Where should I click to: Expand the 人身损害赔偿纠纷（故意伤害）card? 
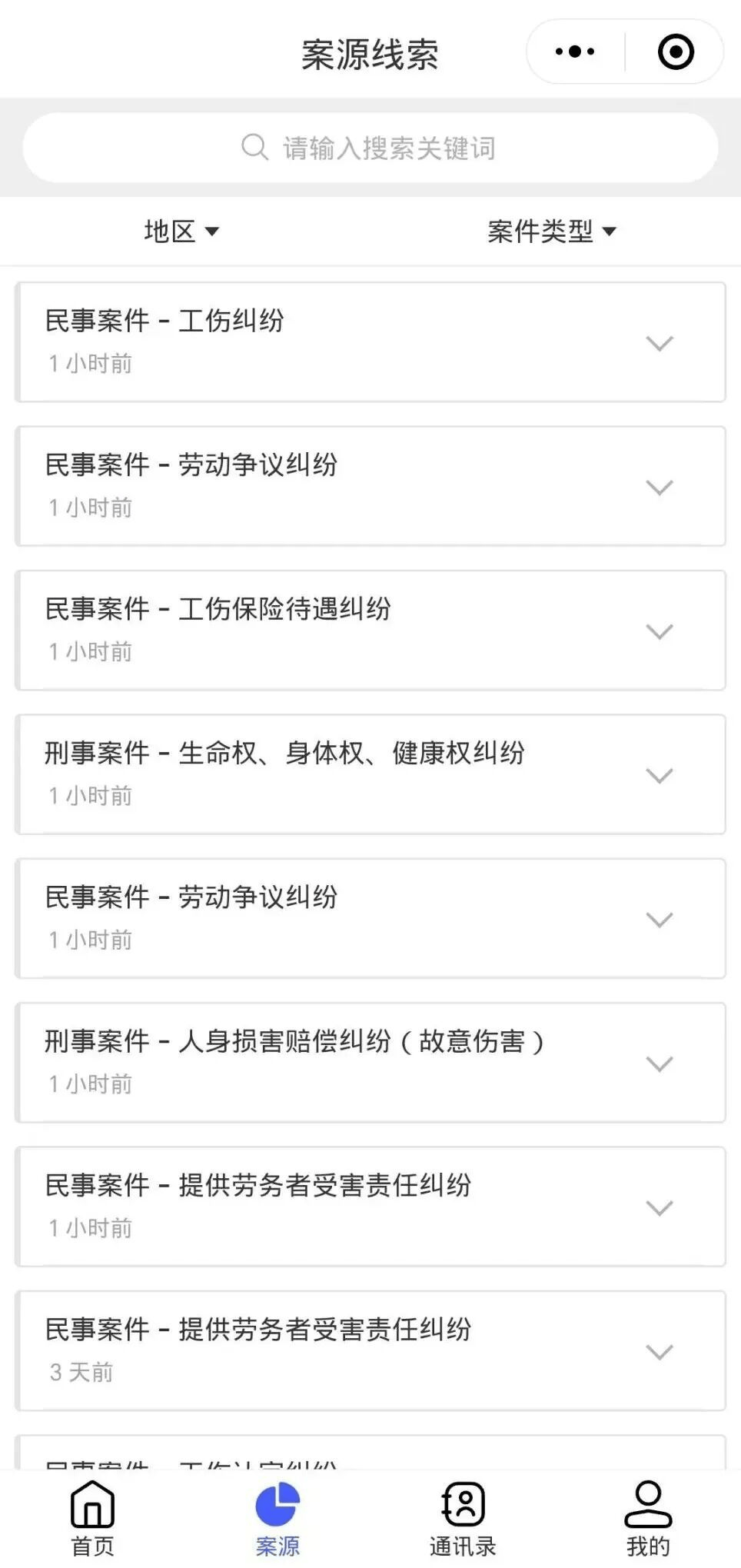[x=659, y=1064]
